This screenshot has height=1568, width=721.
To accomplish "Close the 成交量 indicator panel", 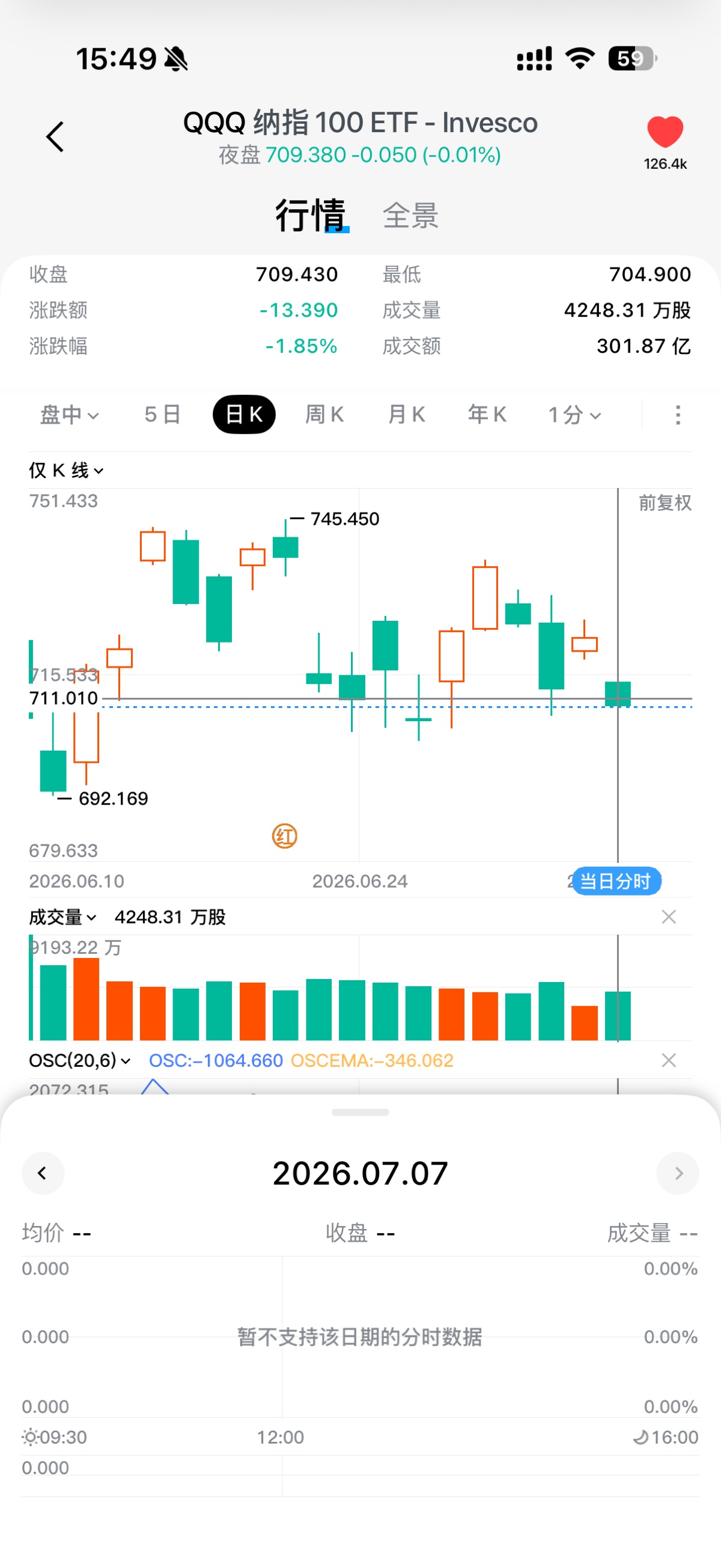I will [x=669, y=917].
